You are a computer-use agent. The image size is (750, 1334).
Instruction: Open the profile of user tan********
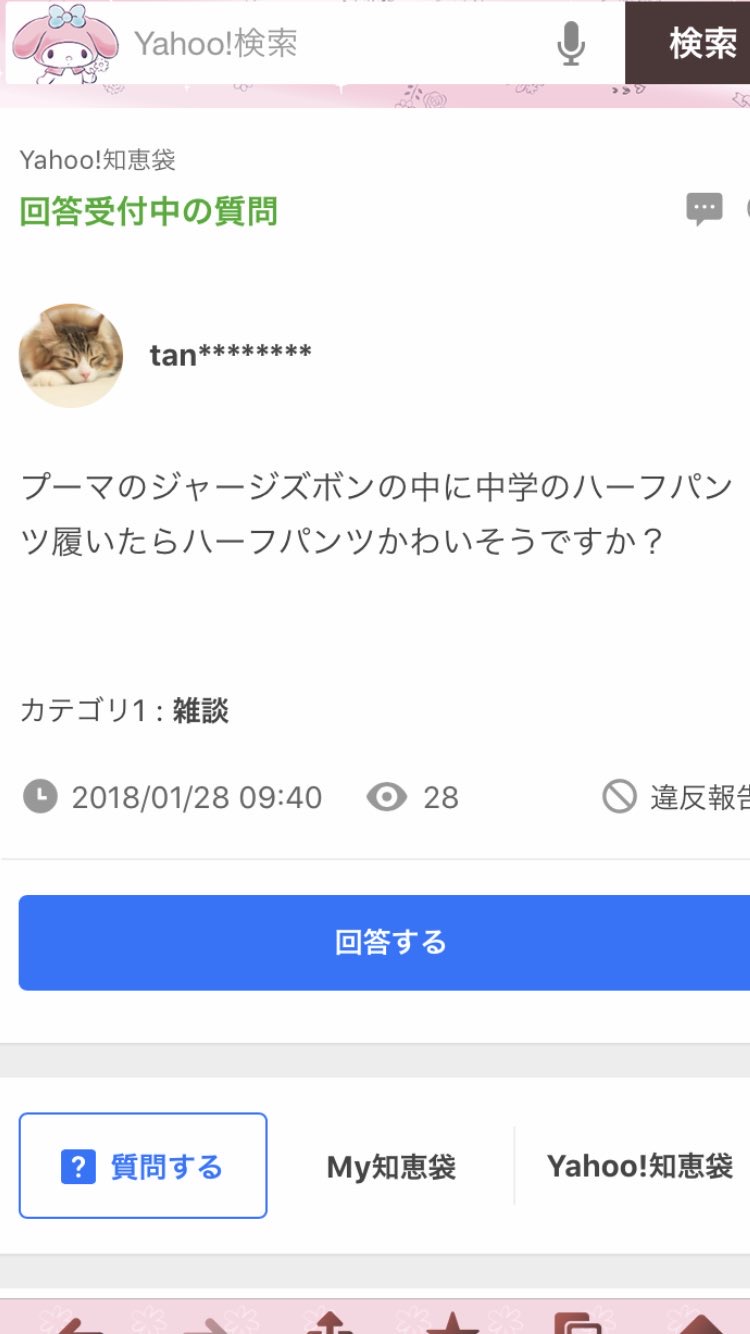click(230, 355)
